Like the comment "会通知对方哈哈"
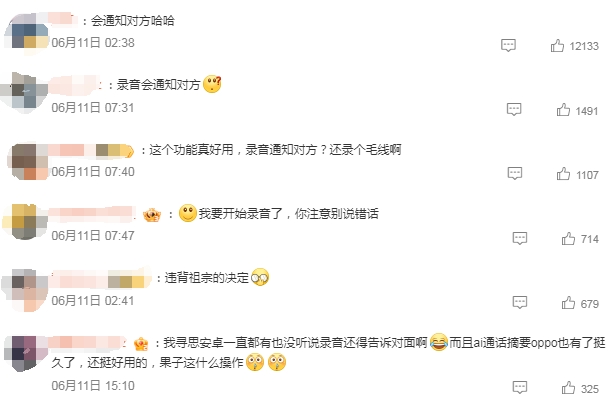This screenshot has width=614, height=404. pyautogui.click(x=557, y=45)
